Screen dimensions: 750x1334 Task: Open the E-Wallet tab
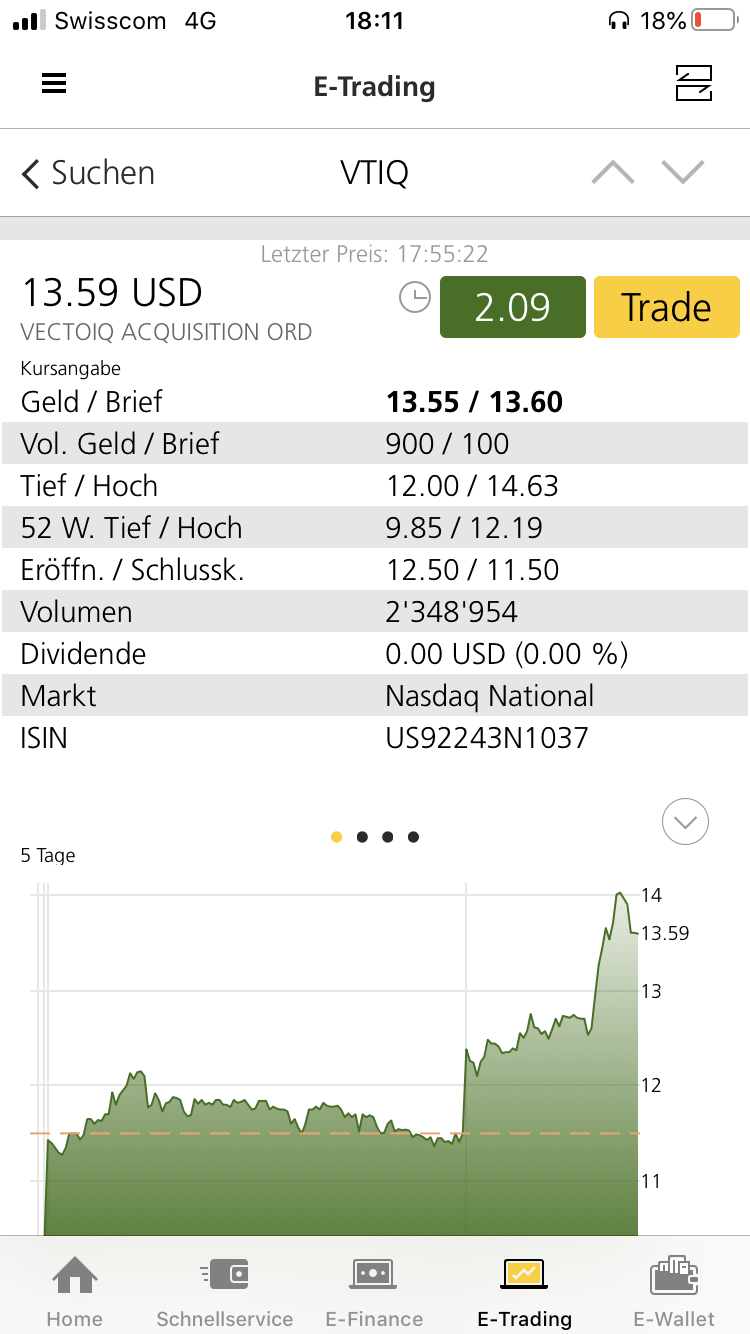point(674,1290)
